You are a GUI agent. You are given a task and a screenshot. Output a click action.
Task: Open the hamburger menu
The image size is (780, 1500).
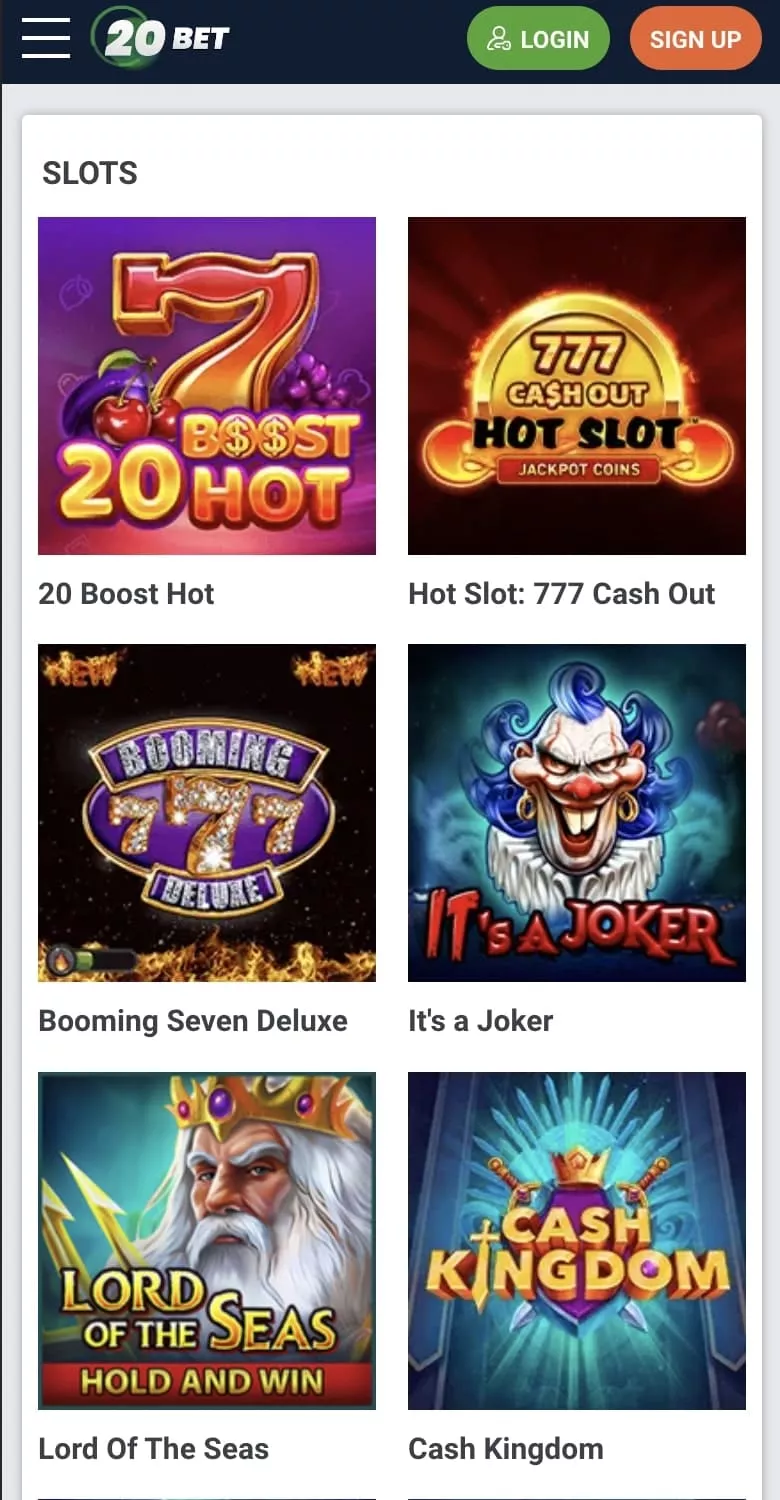tap(46, 39)
